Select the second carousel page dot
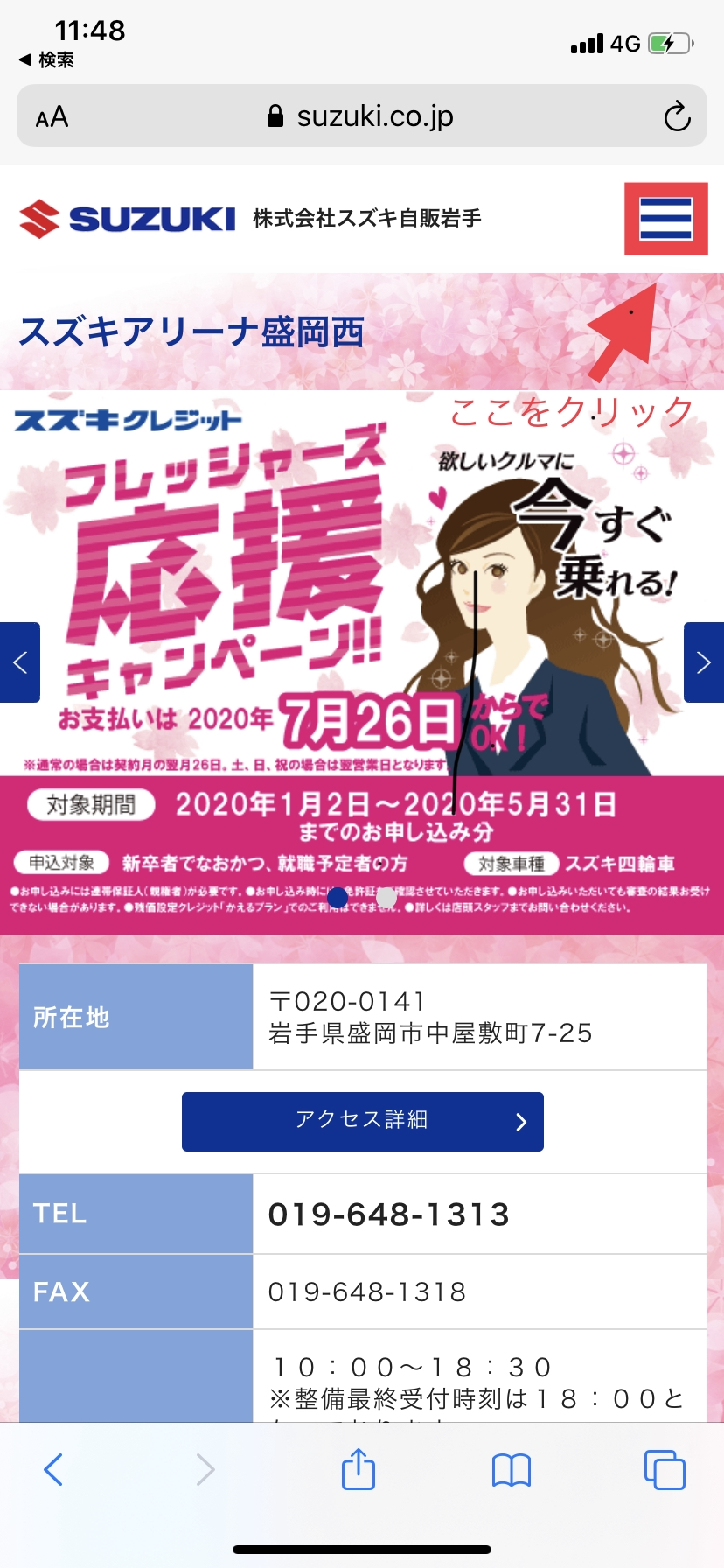The width and height of the screenshot is (724, 1568). pos(386,897)
